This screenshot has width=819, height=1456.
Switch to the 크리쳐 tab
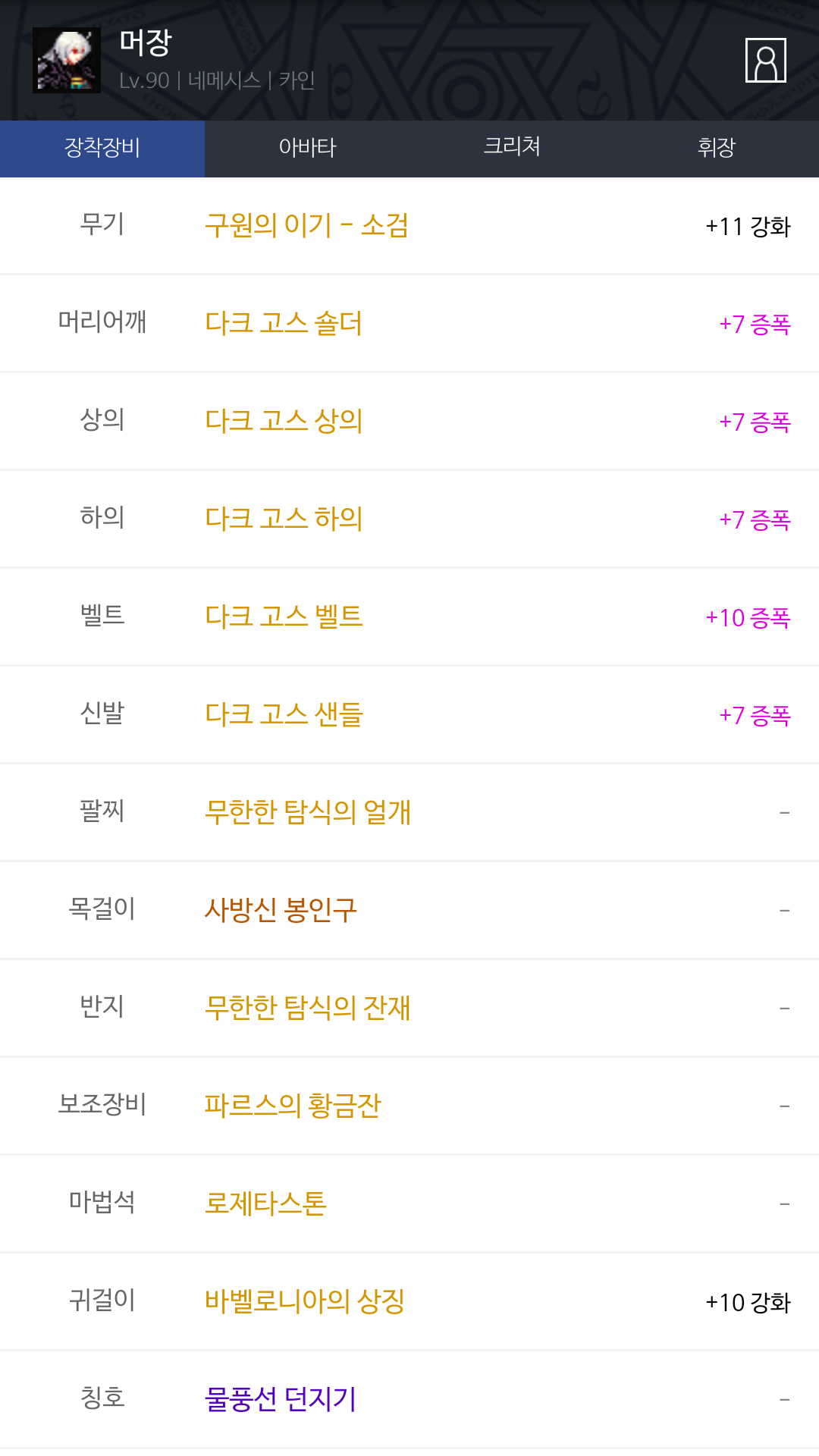tap(512, 149)
